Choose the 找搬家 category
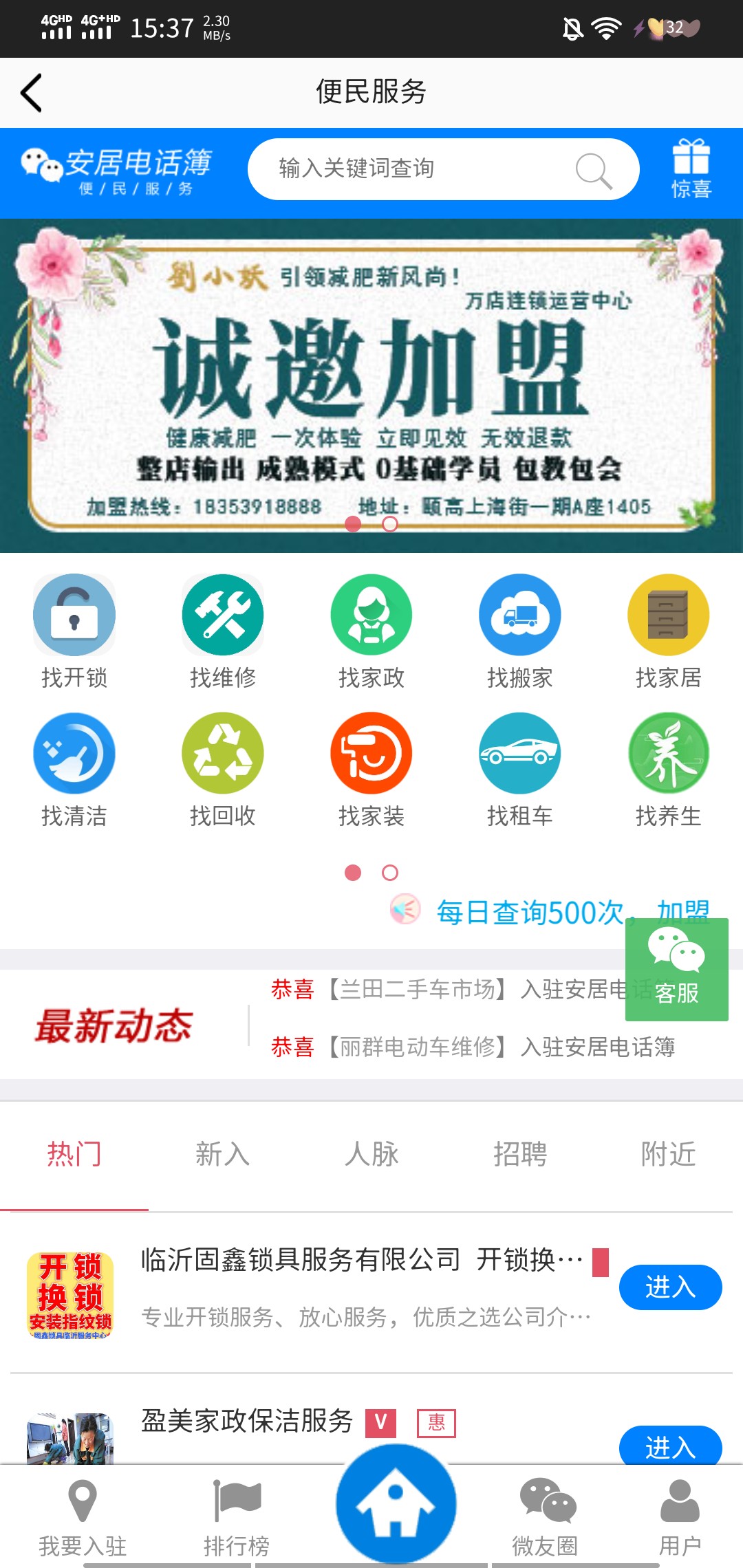 pos(520,630)
